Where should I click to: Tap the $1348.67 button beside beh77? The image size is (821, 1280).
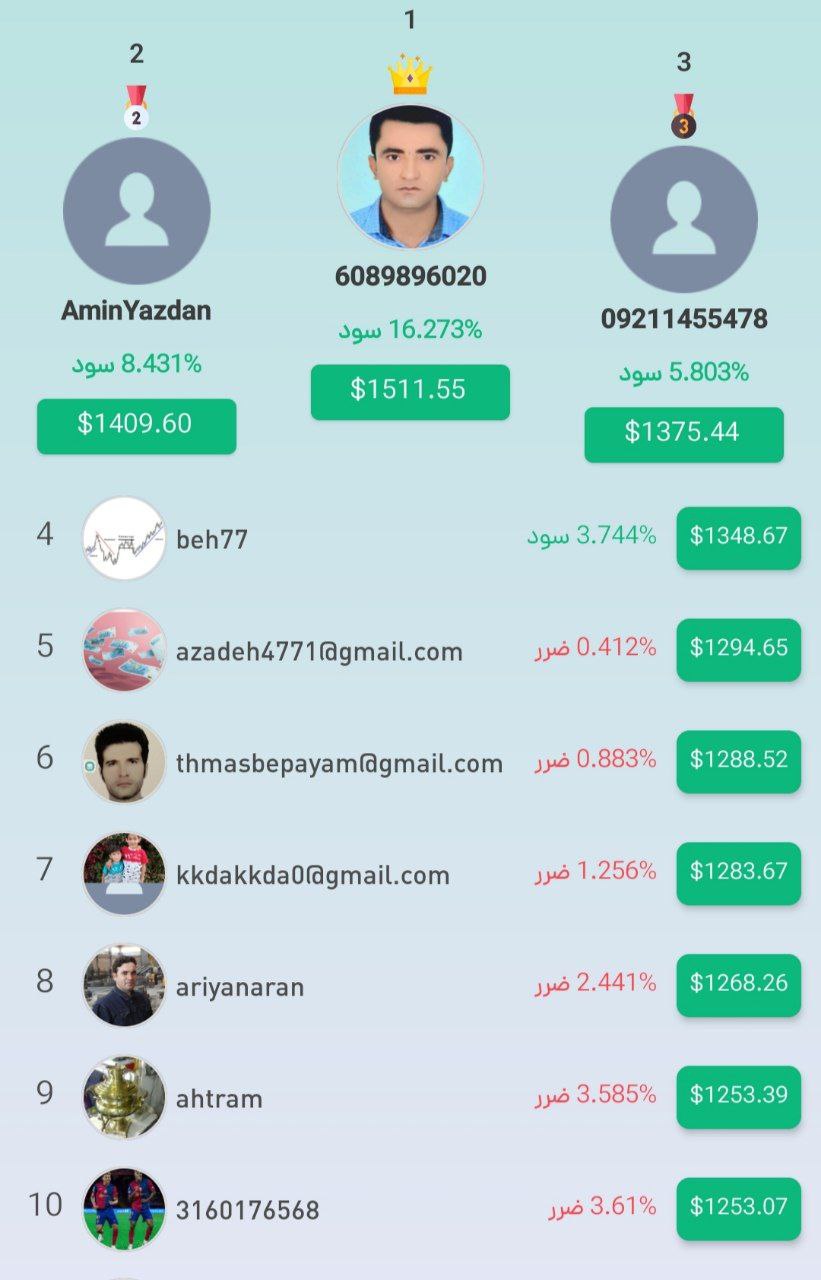point(738,537)
